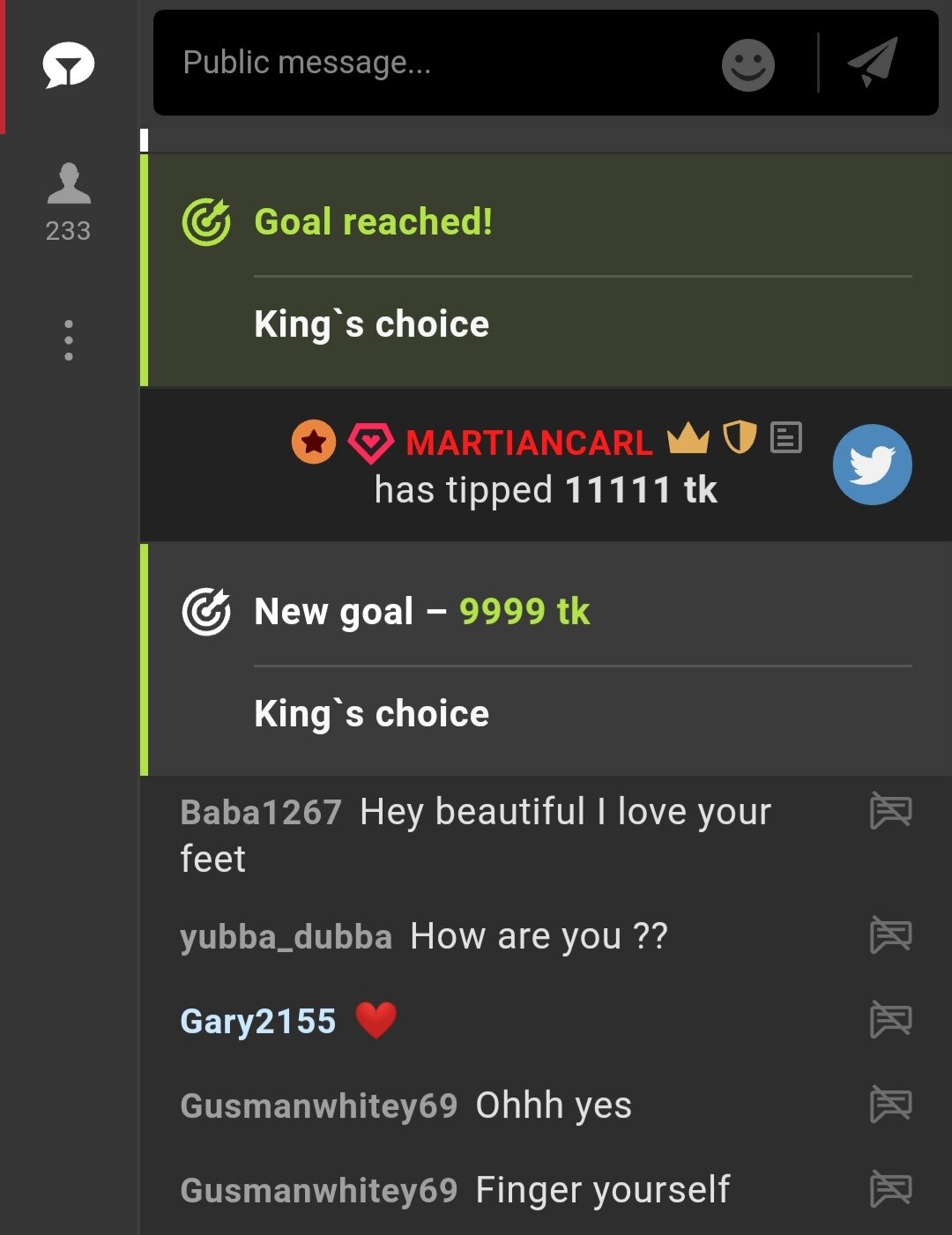Mute Gusmanwhitey69's 'Ohhh yes' message
This screenshot has width=952, height=1235.
(890, 1105)
